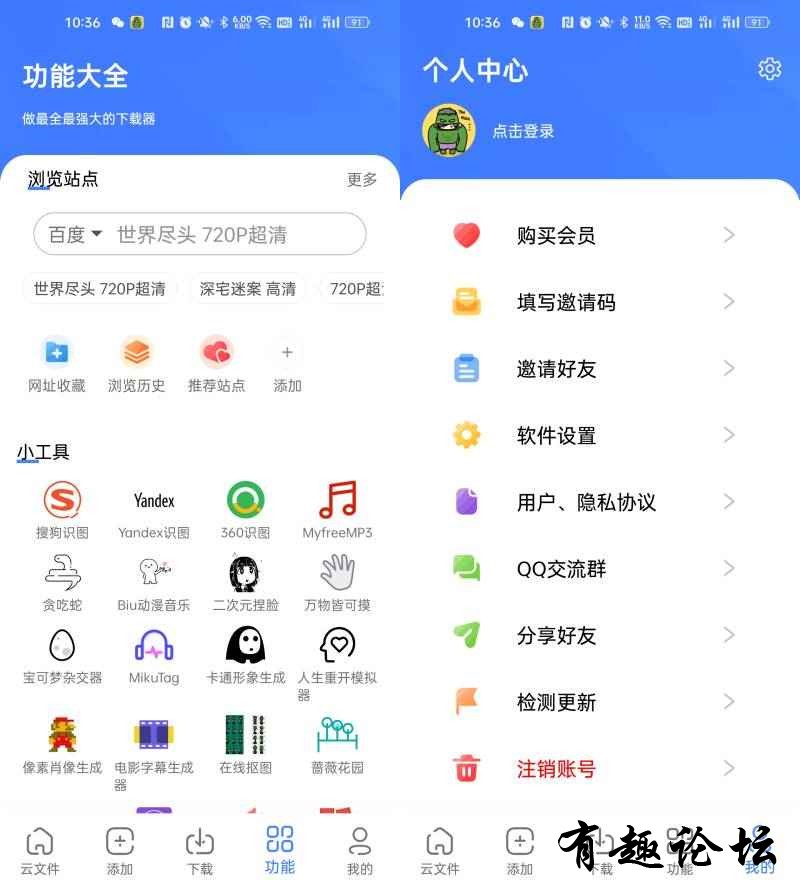
Task: Select the 深宅迷案 高清 suggestion chip
Action: pos(248,289)
